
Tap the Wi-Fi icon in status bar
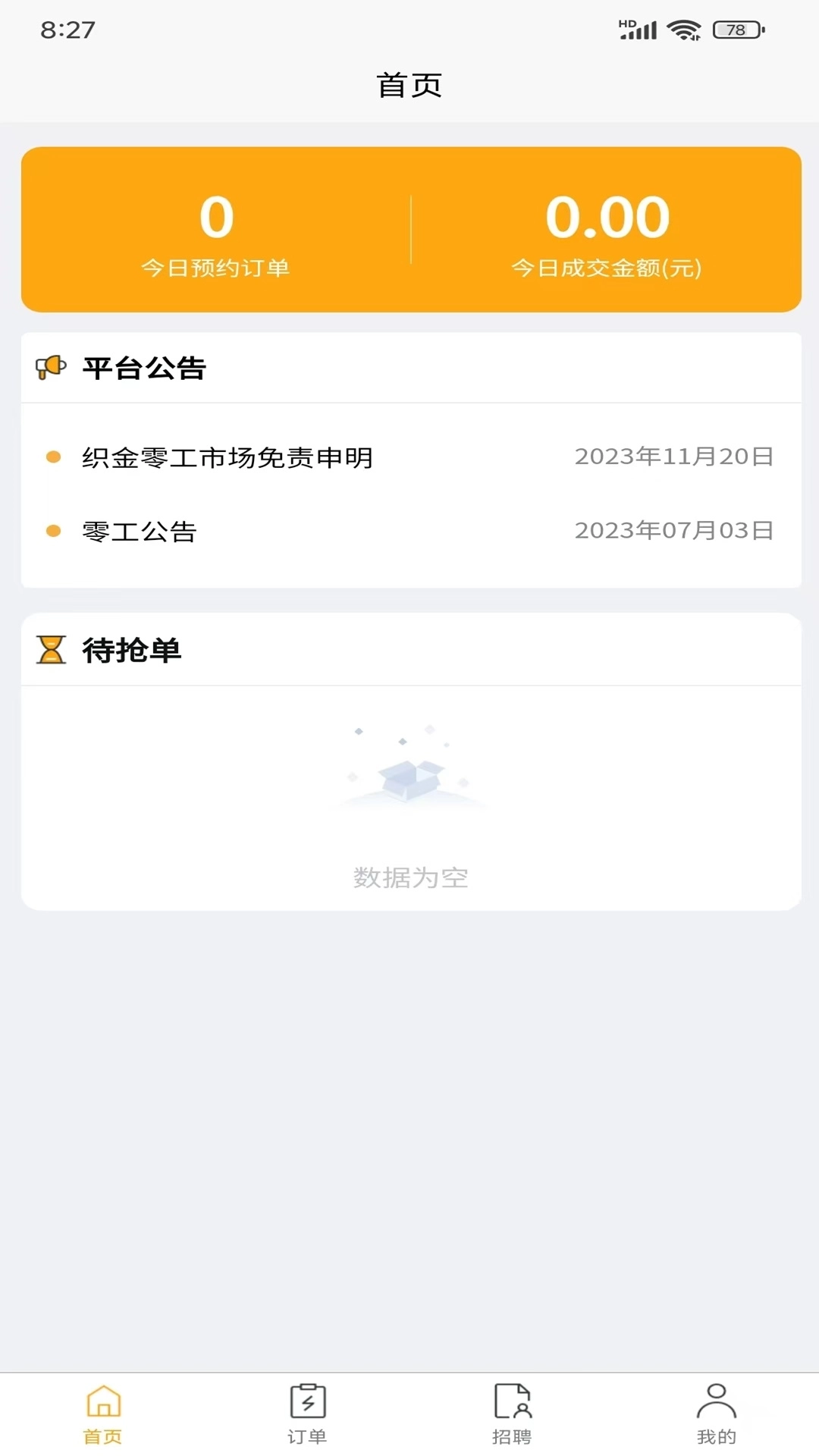[682, 29]
